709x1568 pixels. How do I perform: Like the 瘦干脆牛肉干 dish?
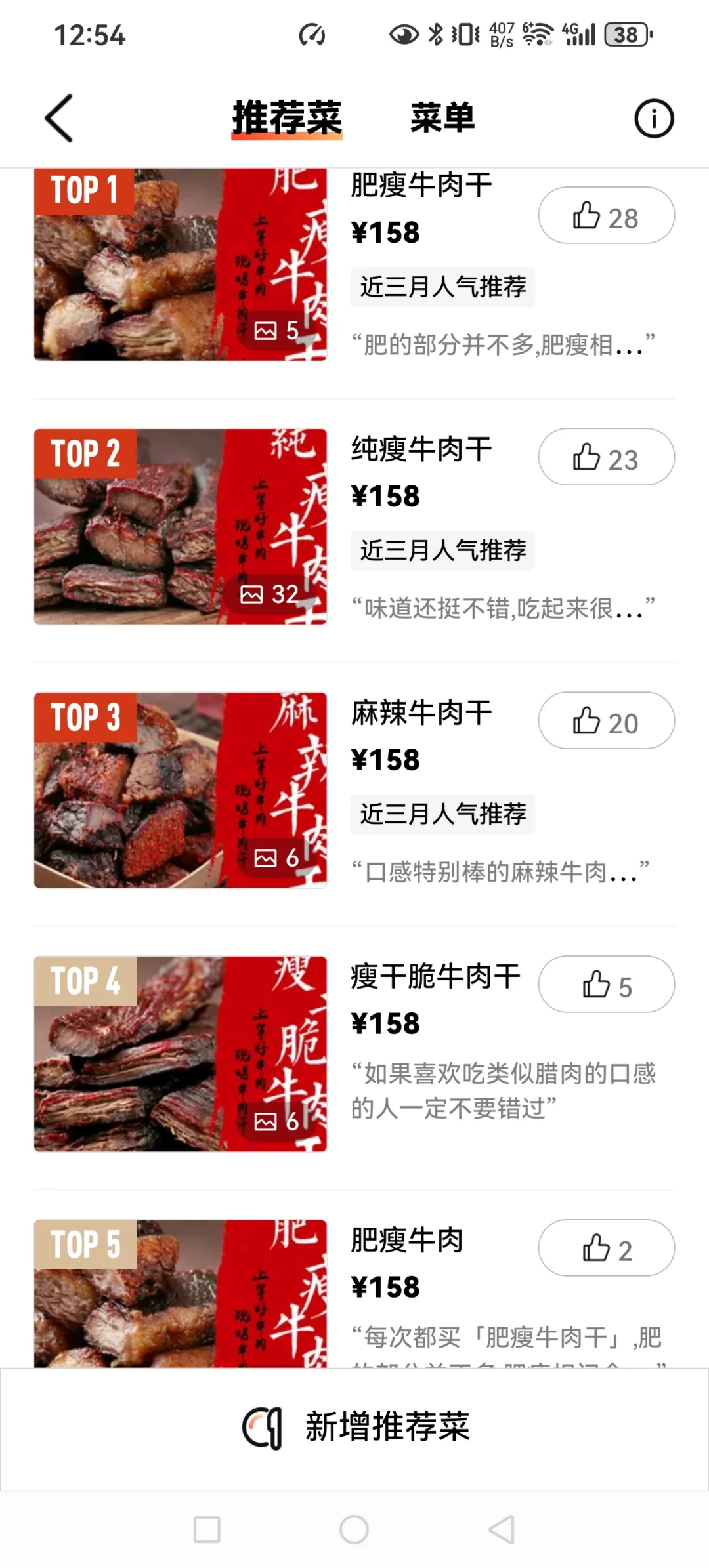606,985
